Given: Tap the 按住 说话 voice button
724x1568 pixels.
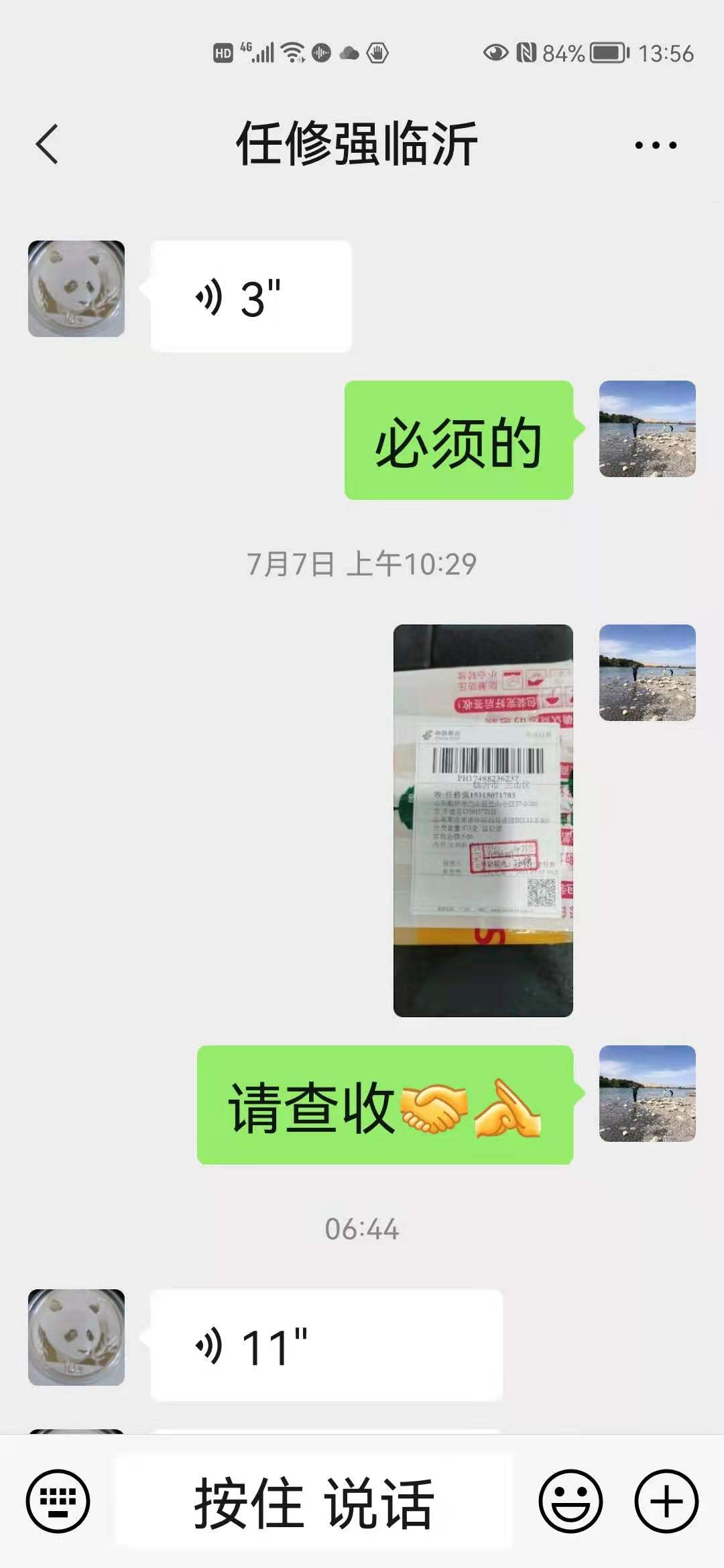Looking at the screenshot, I should [x=314, y=1501].
